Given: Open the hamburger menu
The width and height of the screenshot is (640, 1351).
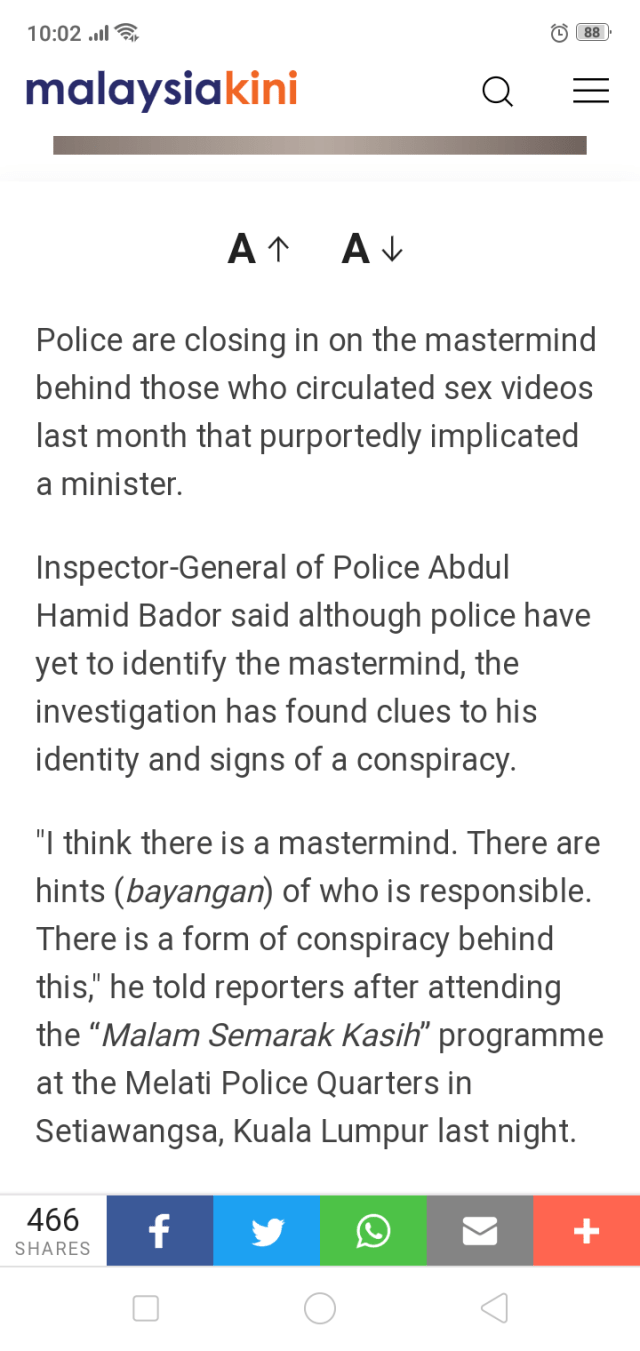Looking at the screenshot, I should [590, 91].
